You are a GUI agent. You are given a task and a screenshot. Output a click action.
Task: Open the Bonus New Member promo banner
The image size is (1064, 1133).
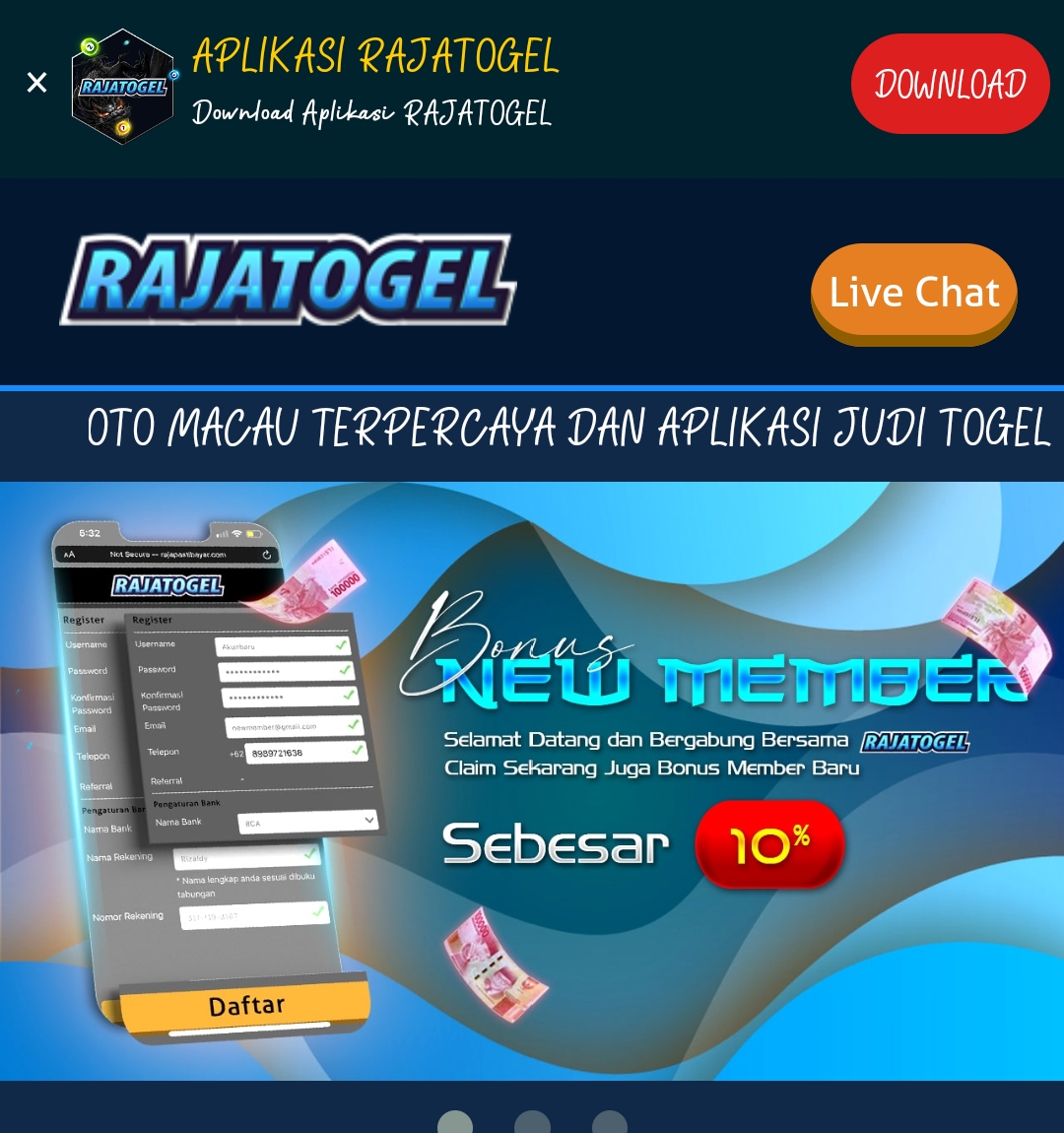[532, 780]
